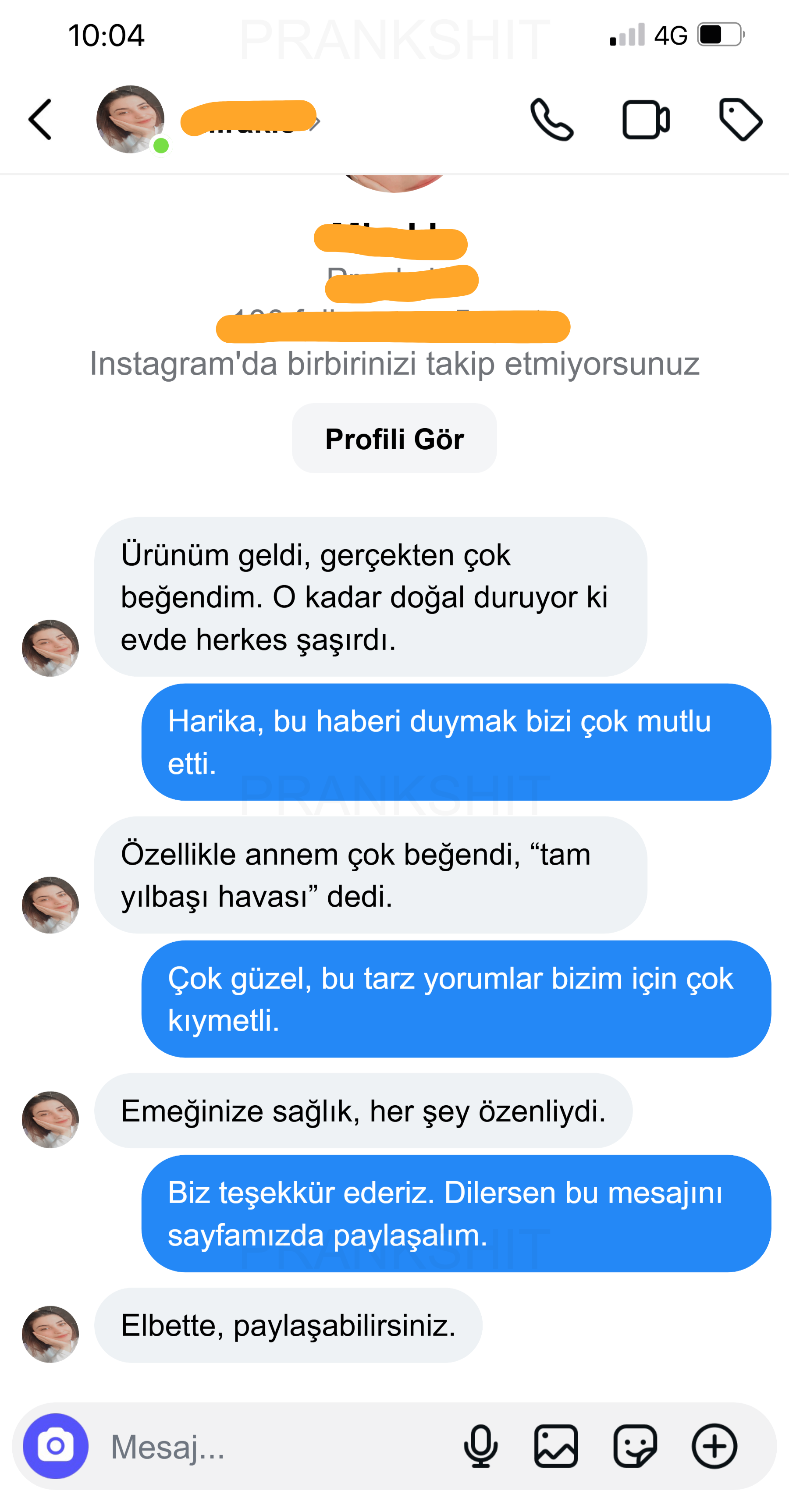Screen dimensions: 789x1512
Task: Start a voice call
Action: (x=551, y=120)
